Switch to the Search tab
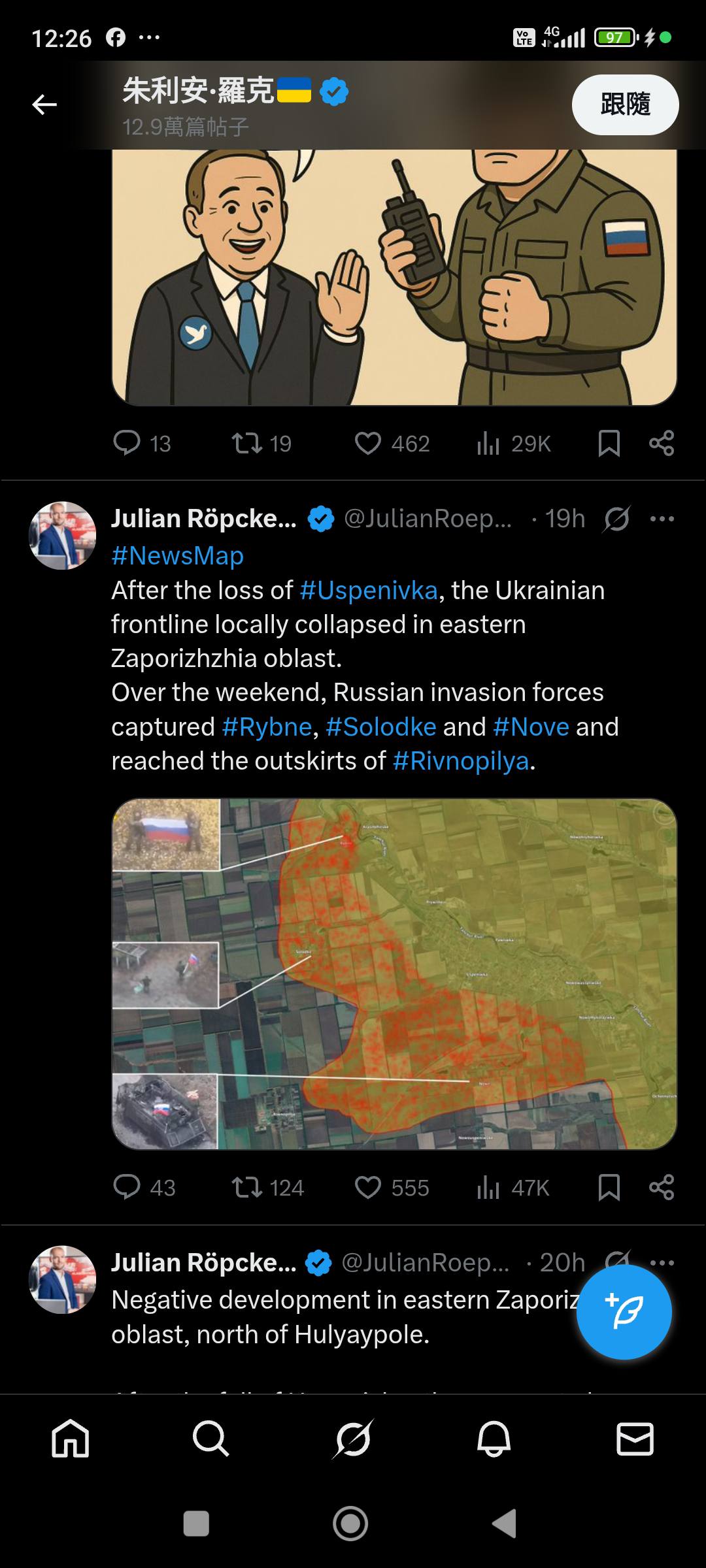The image size is (706, 1568). [x=210, y=1439]
